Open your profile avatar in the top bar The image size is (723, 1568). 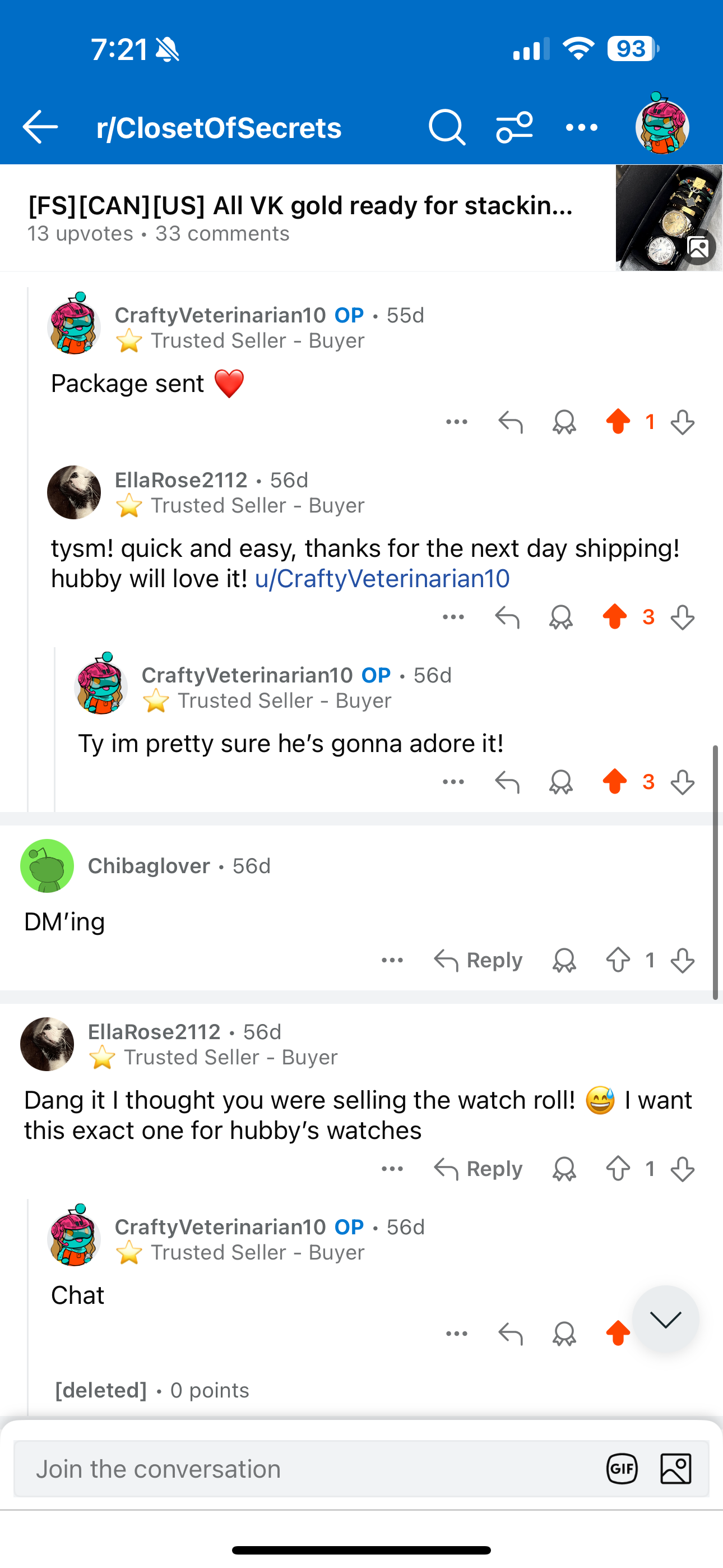[x=661, y=126]
